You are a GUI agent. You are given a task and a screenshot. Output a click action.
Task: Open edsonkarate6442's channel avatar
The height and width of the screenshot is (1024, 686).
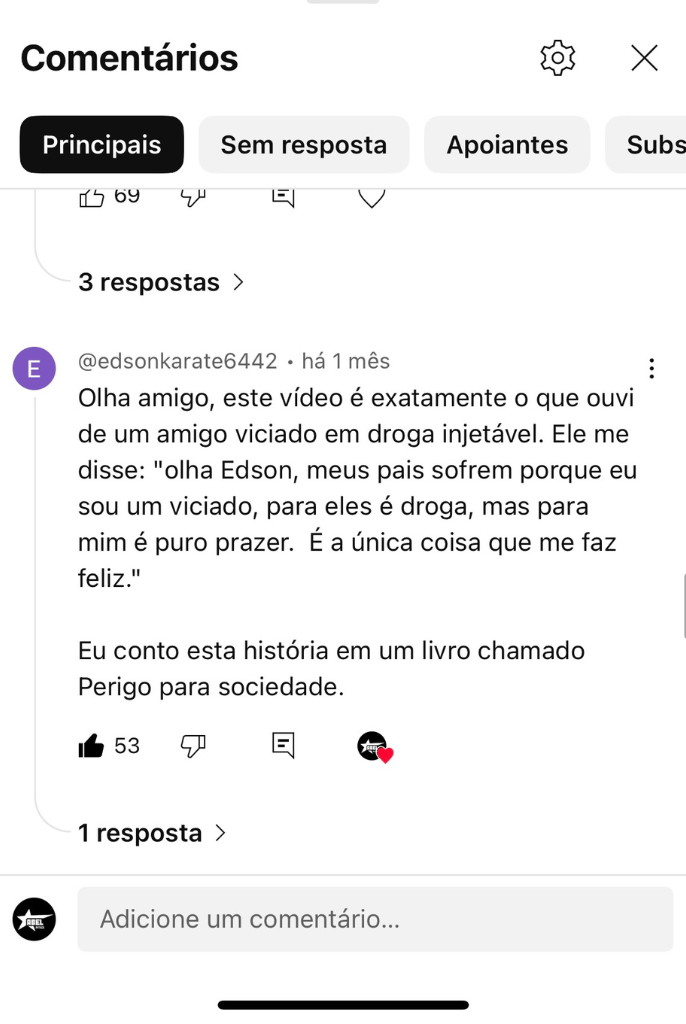tap(34, 369)
